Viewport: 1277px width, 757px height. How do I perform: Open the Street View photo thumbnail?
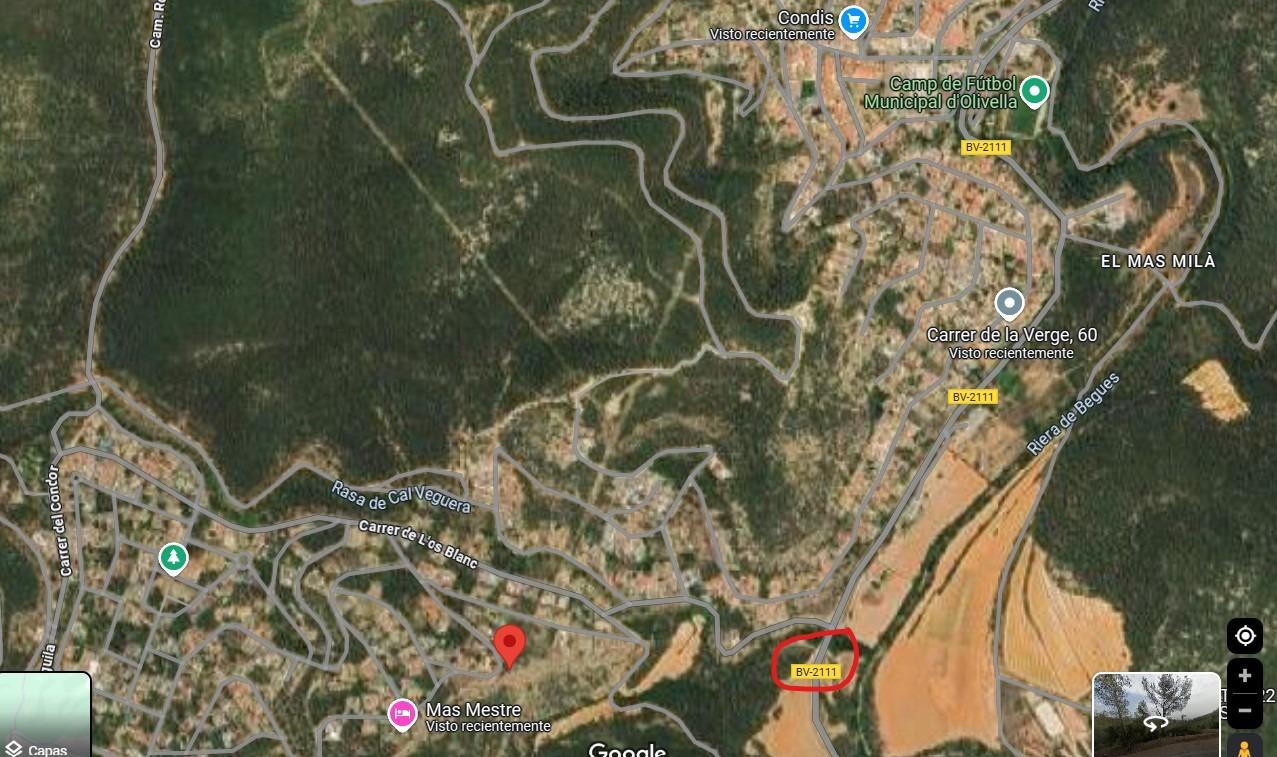click(1155, 714)
